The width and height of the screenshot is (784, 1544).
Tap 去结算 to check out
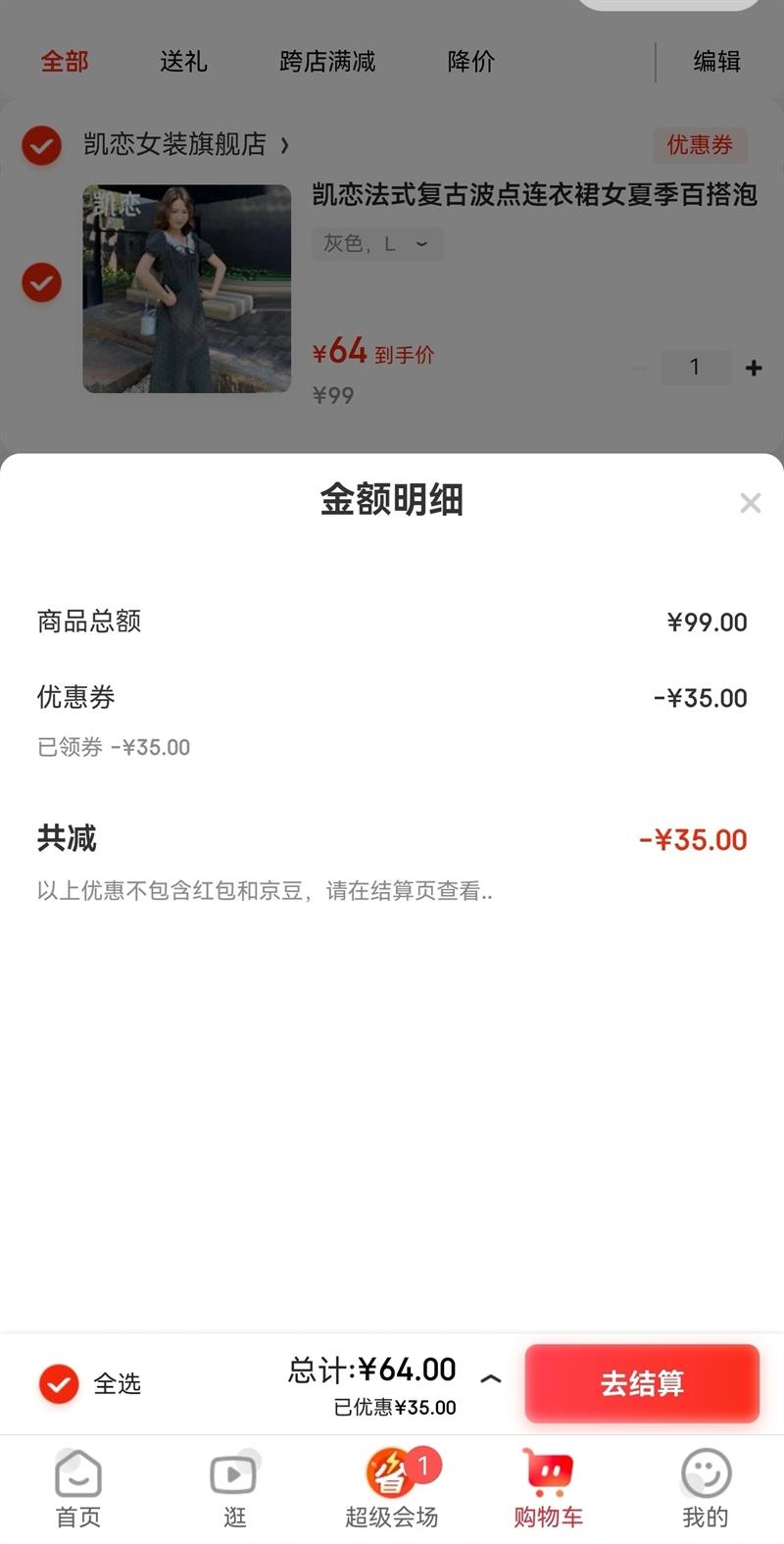(x=642, y=1383)
